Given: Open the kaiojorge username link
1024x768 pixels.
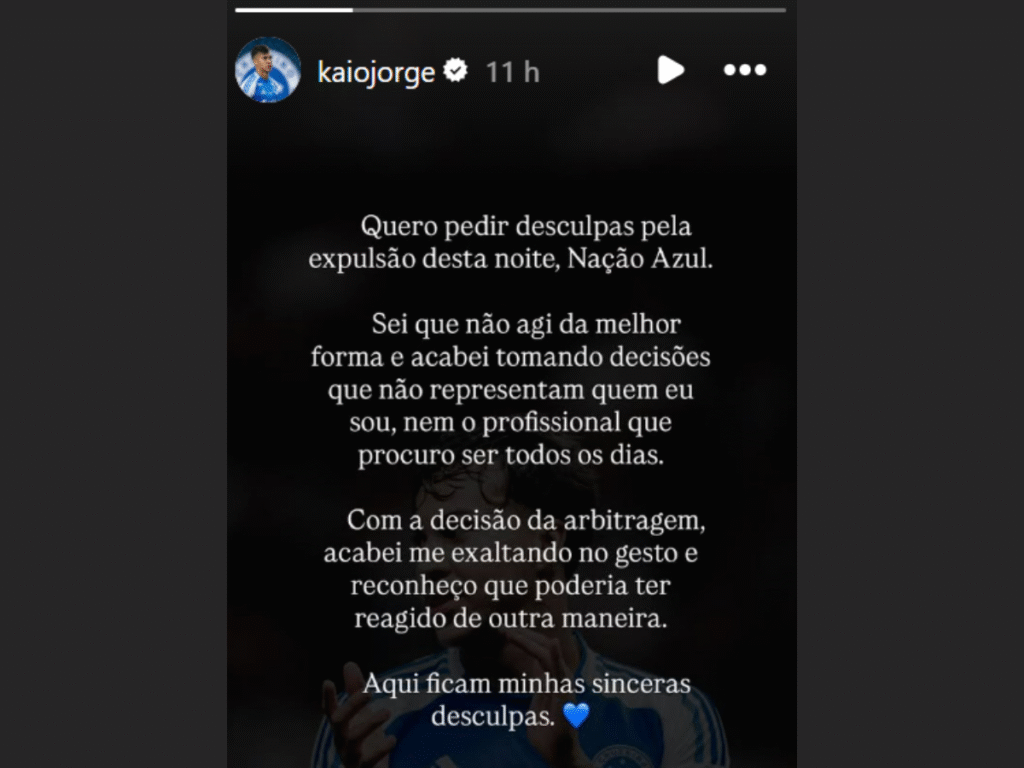Looking at the screenshot, I should point(375,71).
